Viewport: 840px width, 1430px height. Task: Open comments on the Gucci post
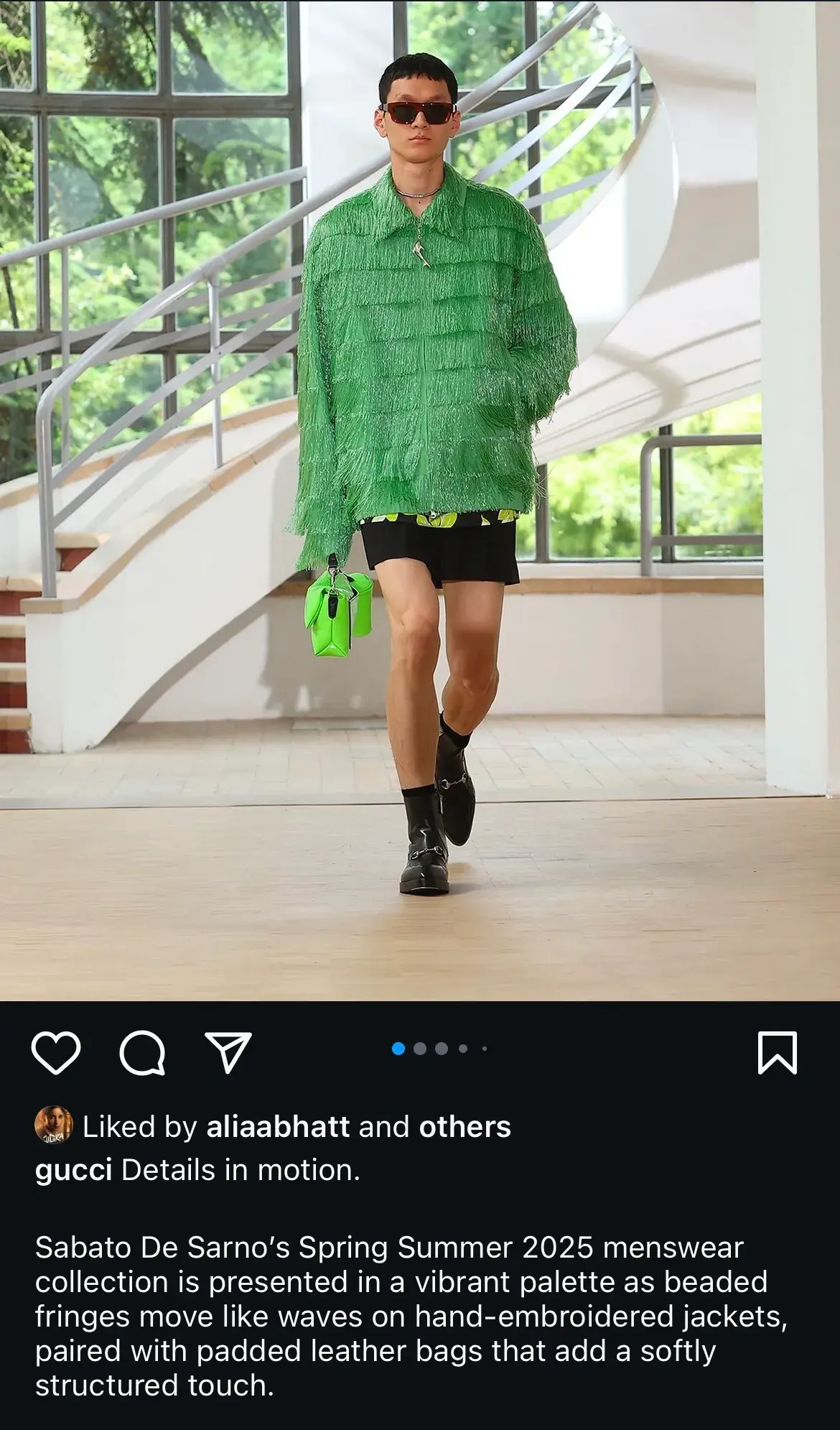point(142,1053)
